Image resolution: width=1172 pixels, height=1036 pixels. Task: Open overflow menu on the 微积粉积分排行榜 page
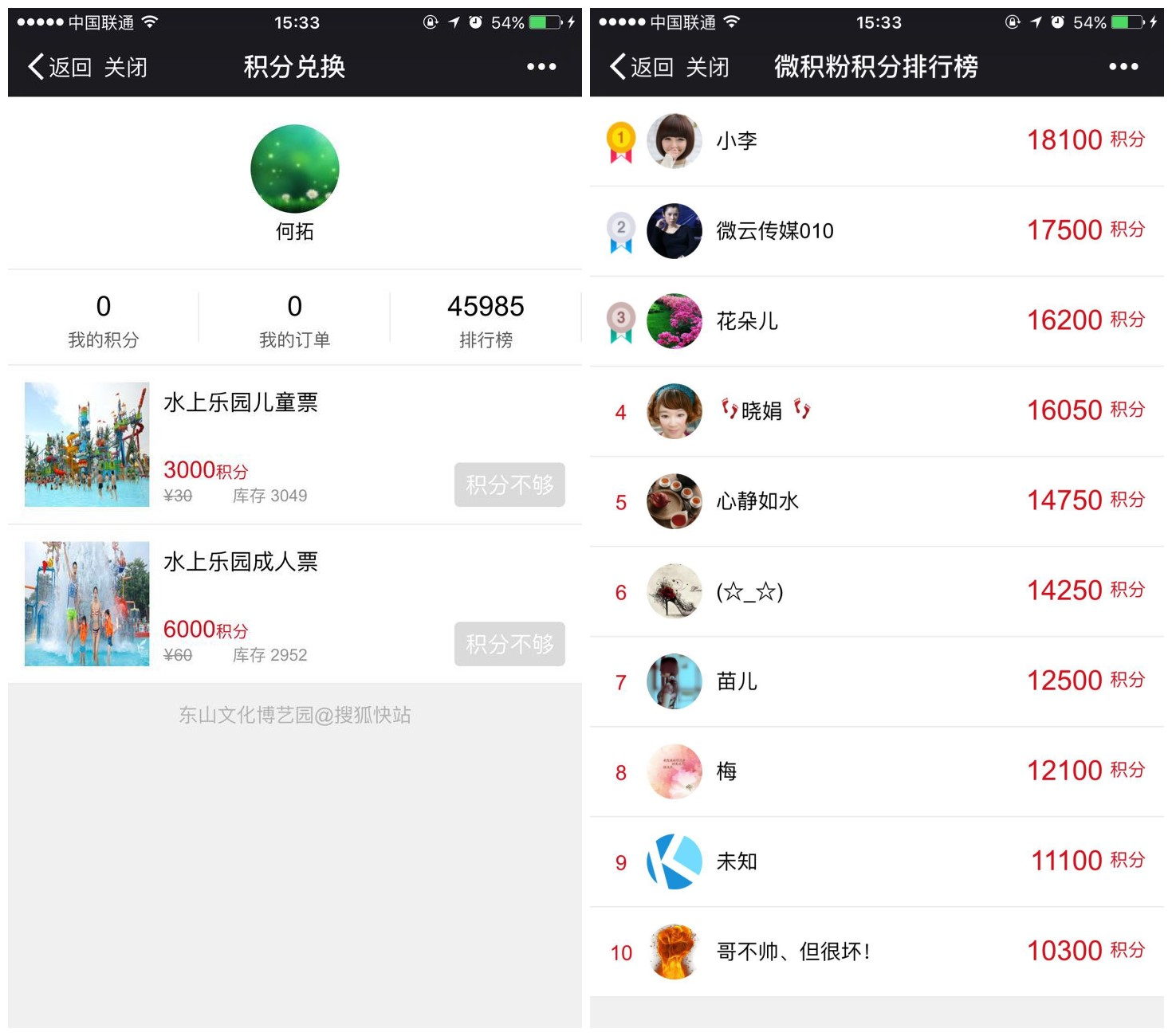(x=1123, y=67)
